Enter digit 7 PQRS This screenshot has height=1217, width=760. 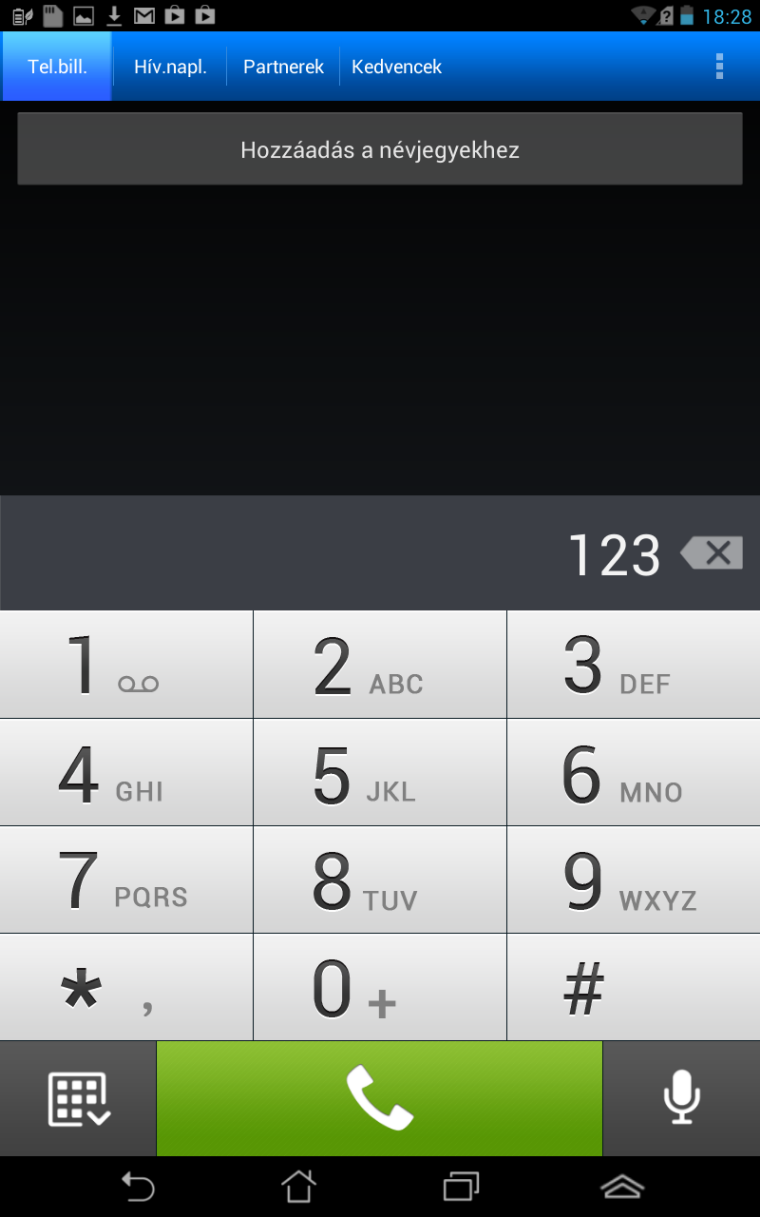[x=126, y=880]
